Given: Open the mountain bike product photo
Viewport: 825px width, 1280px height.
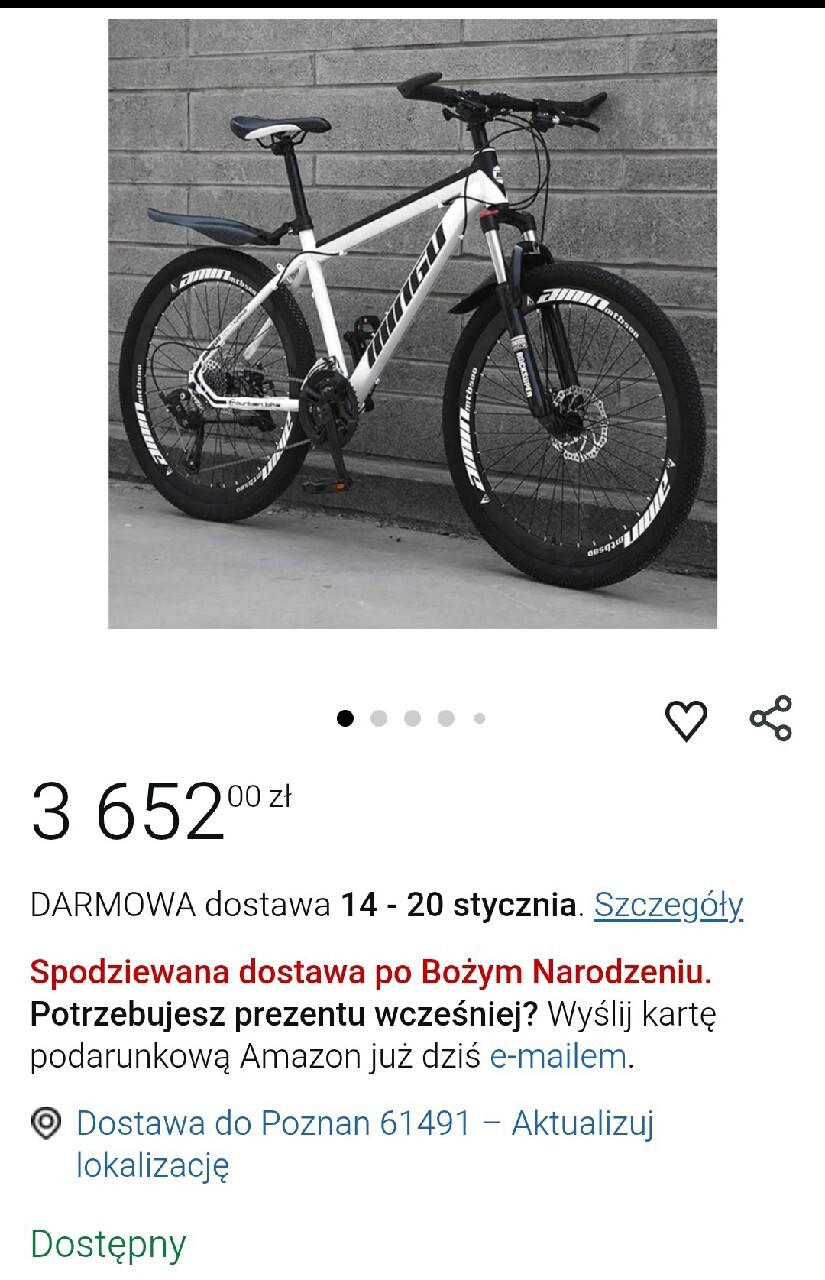Looking at the screenshot, I should 412,324.
